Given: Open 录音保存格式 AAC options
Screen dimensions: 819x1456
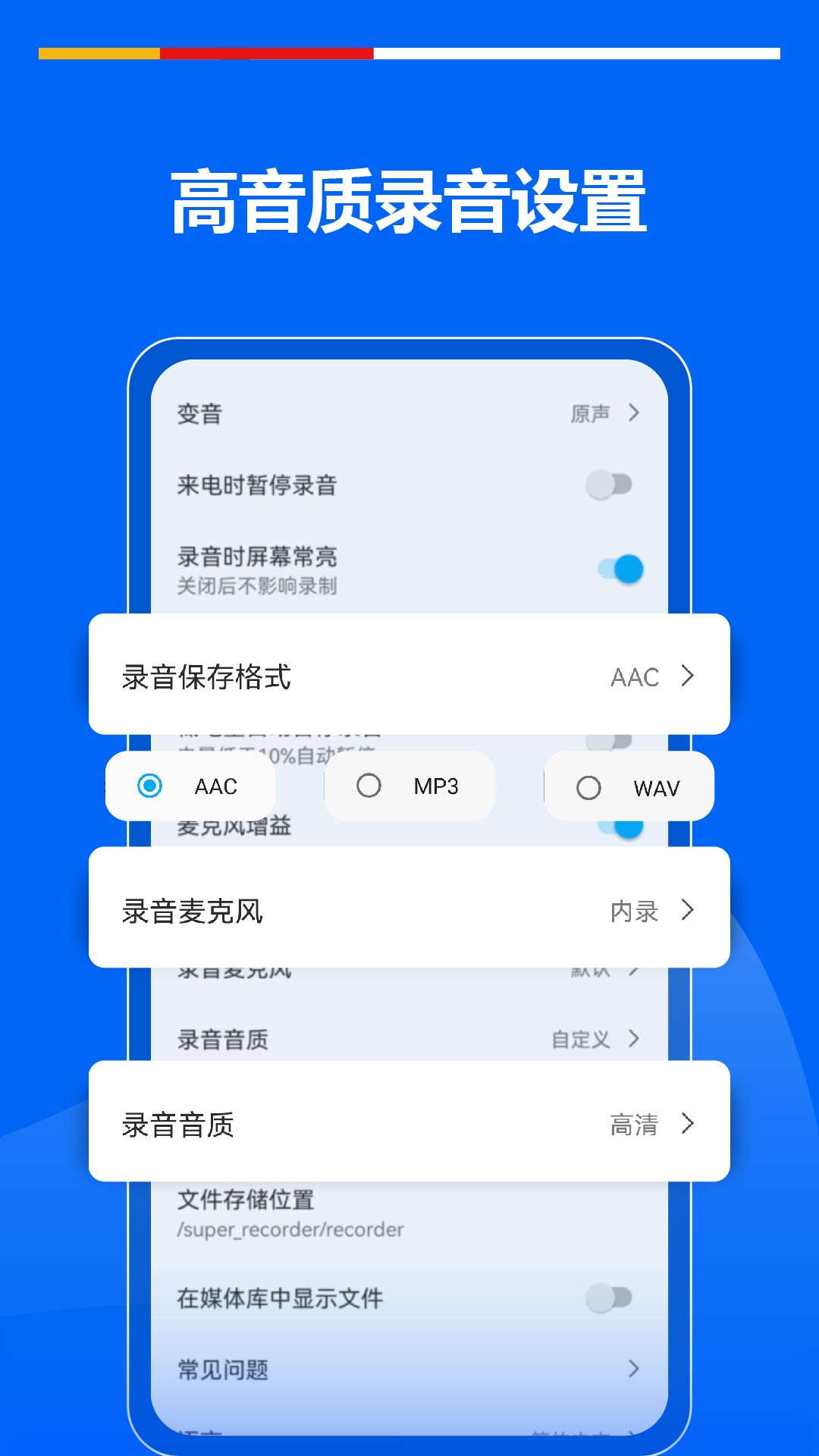Looking at the screenshot, I should [409, 676].
